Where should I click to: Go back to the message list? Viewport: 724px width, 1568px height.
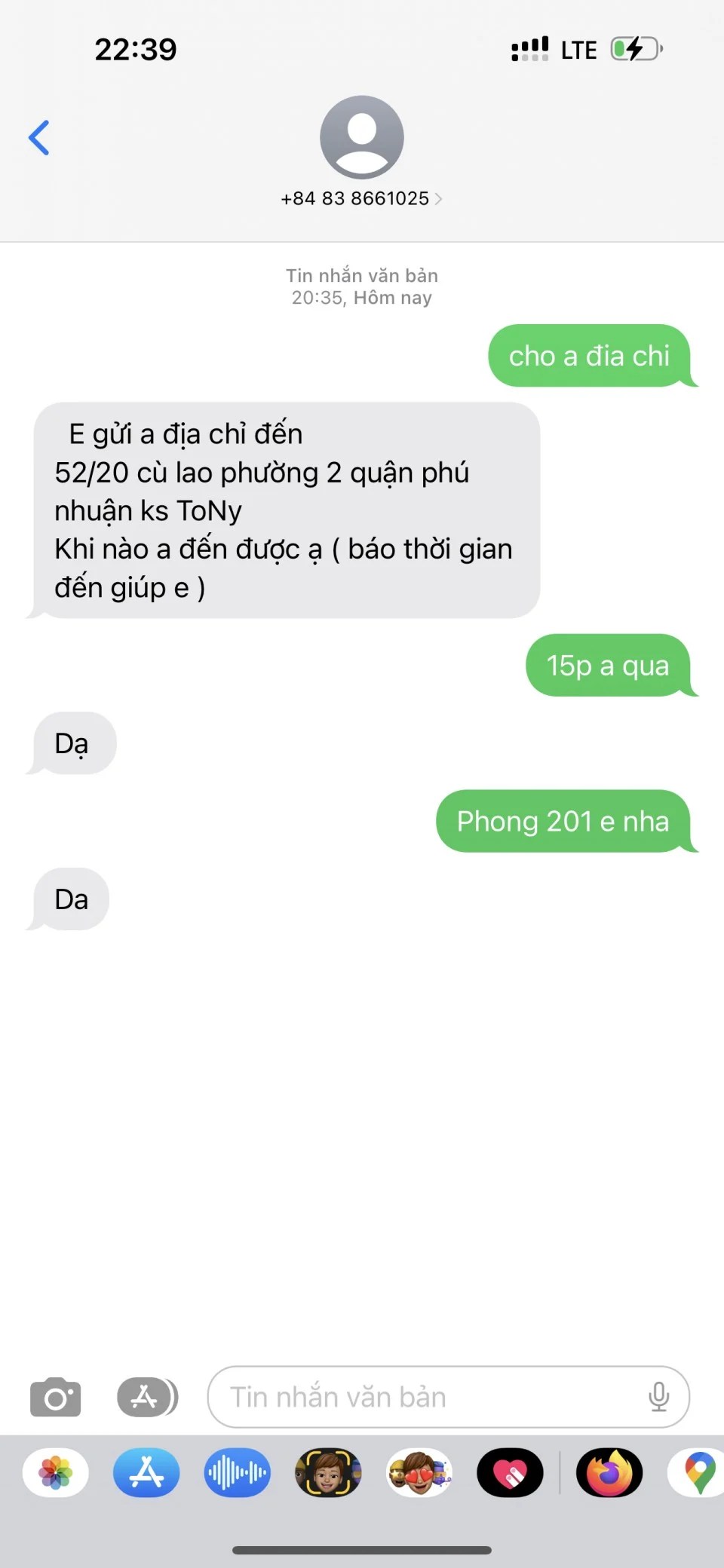pos(39,138)
